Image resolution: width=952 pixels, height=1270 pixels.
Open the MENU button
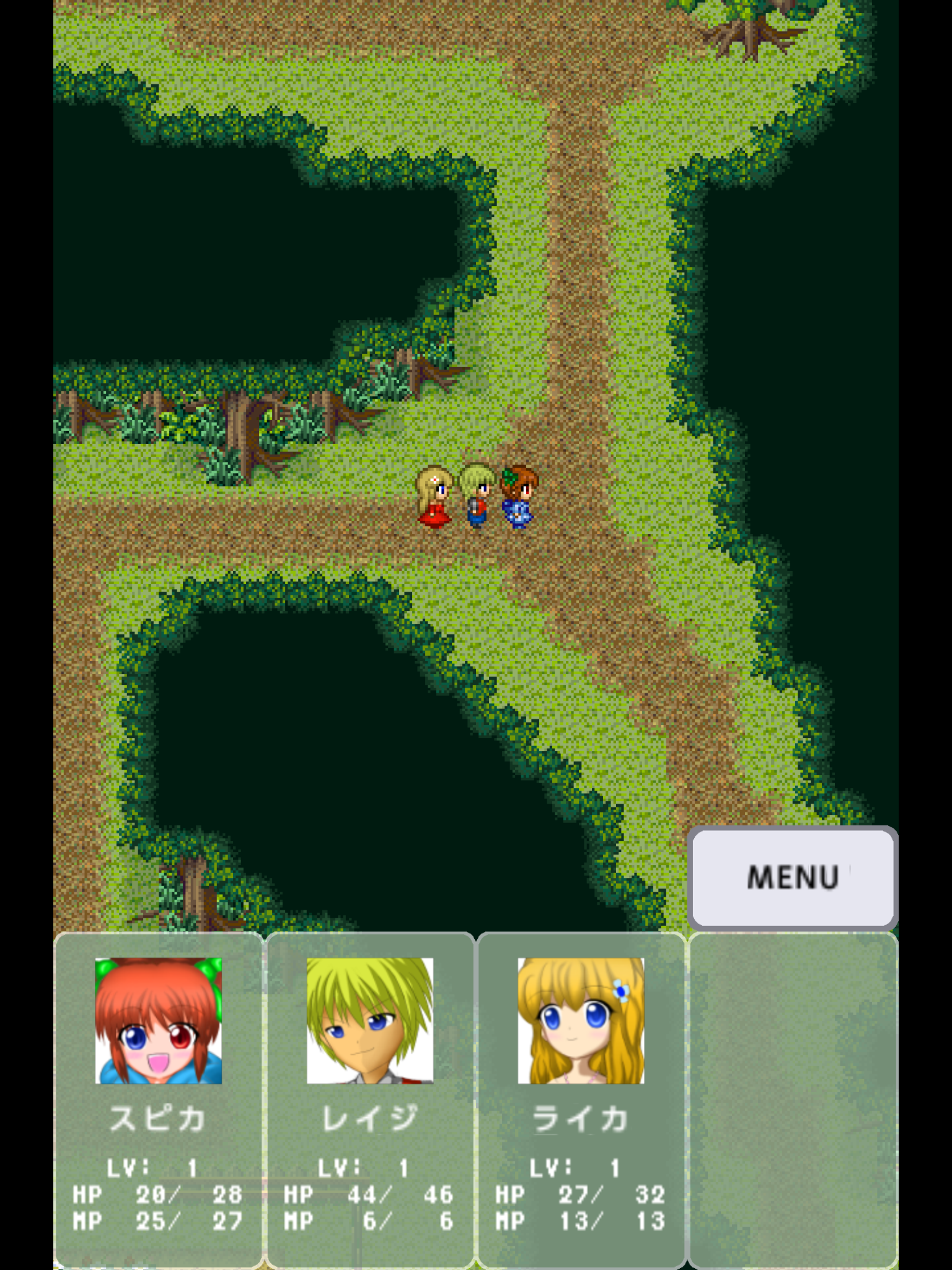[x=792, y=877]
